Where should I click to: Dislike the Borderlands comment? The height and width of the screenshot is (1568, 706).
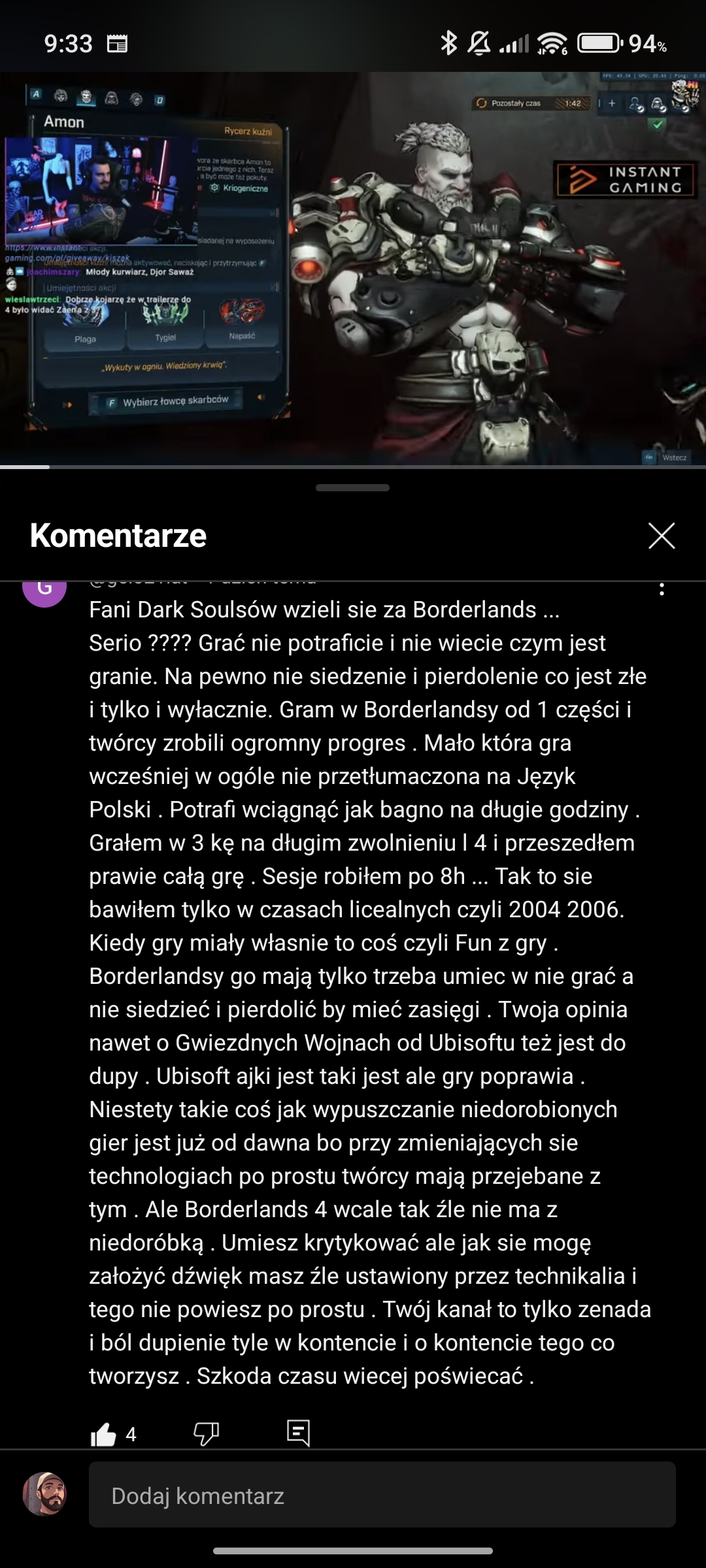coord(206,1434)
